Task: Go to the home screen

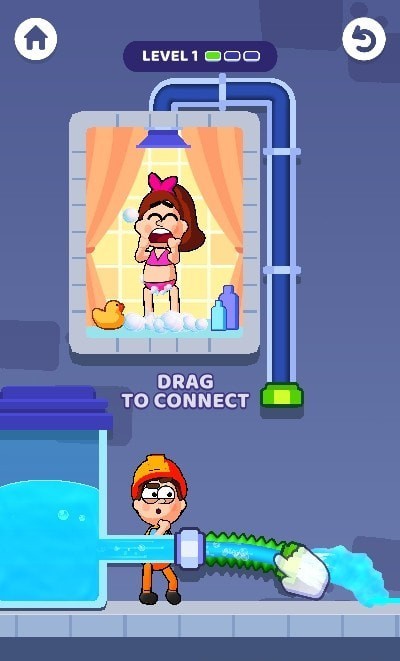Action: click(36, 39)
